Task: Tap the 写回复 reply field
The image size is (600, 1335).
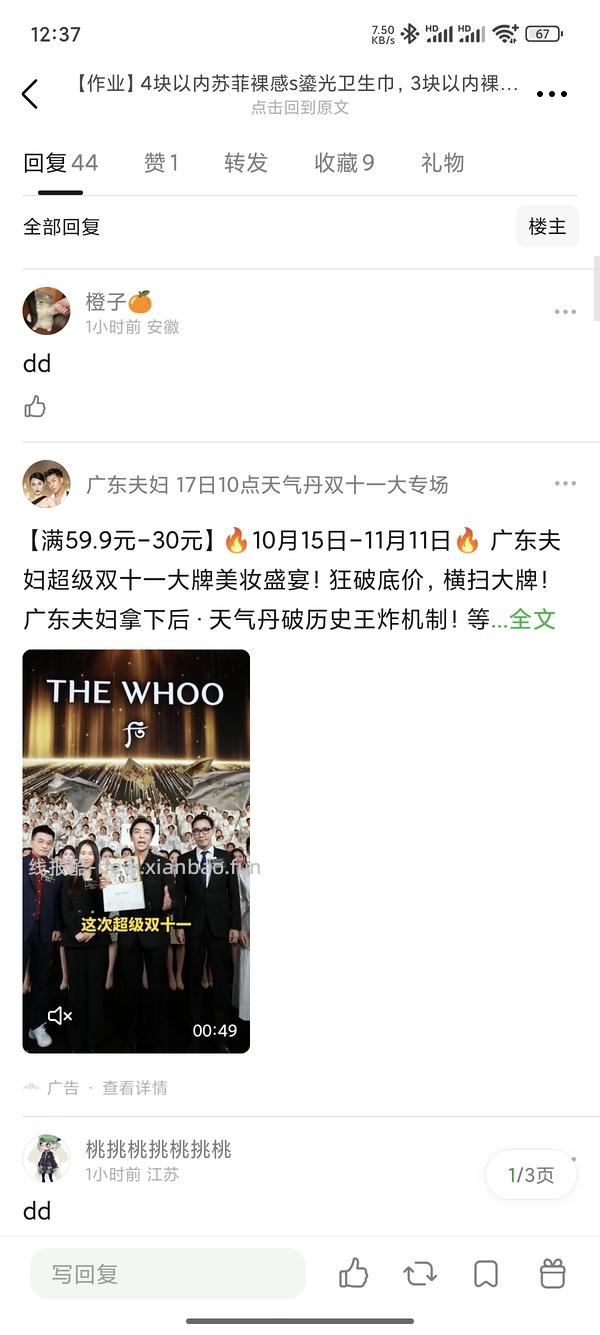Action: click(167, 1274)
